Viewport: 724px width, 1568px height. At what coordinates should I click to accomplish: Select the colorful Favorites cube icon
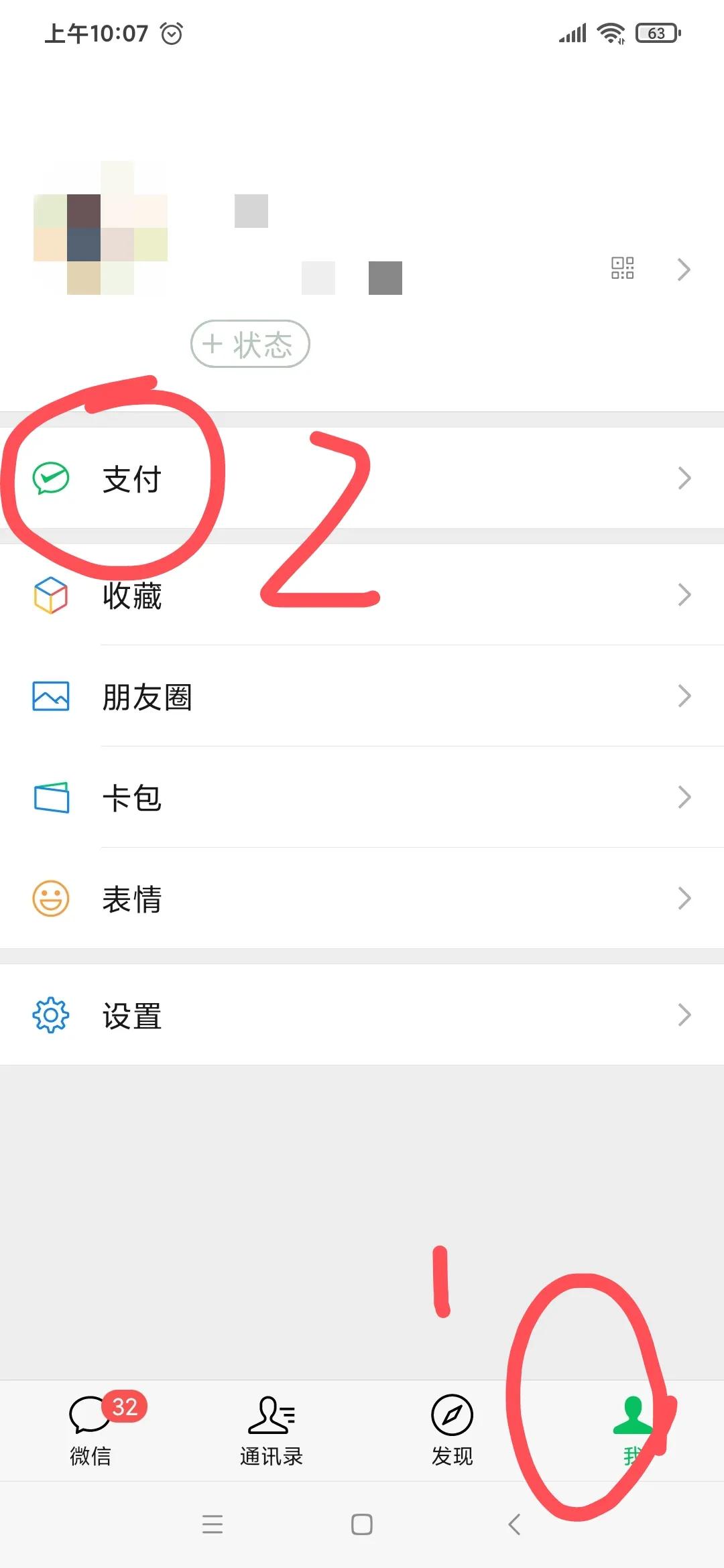tap(50, 595)
